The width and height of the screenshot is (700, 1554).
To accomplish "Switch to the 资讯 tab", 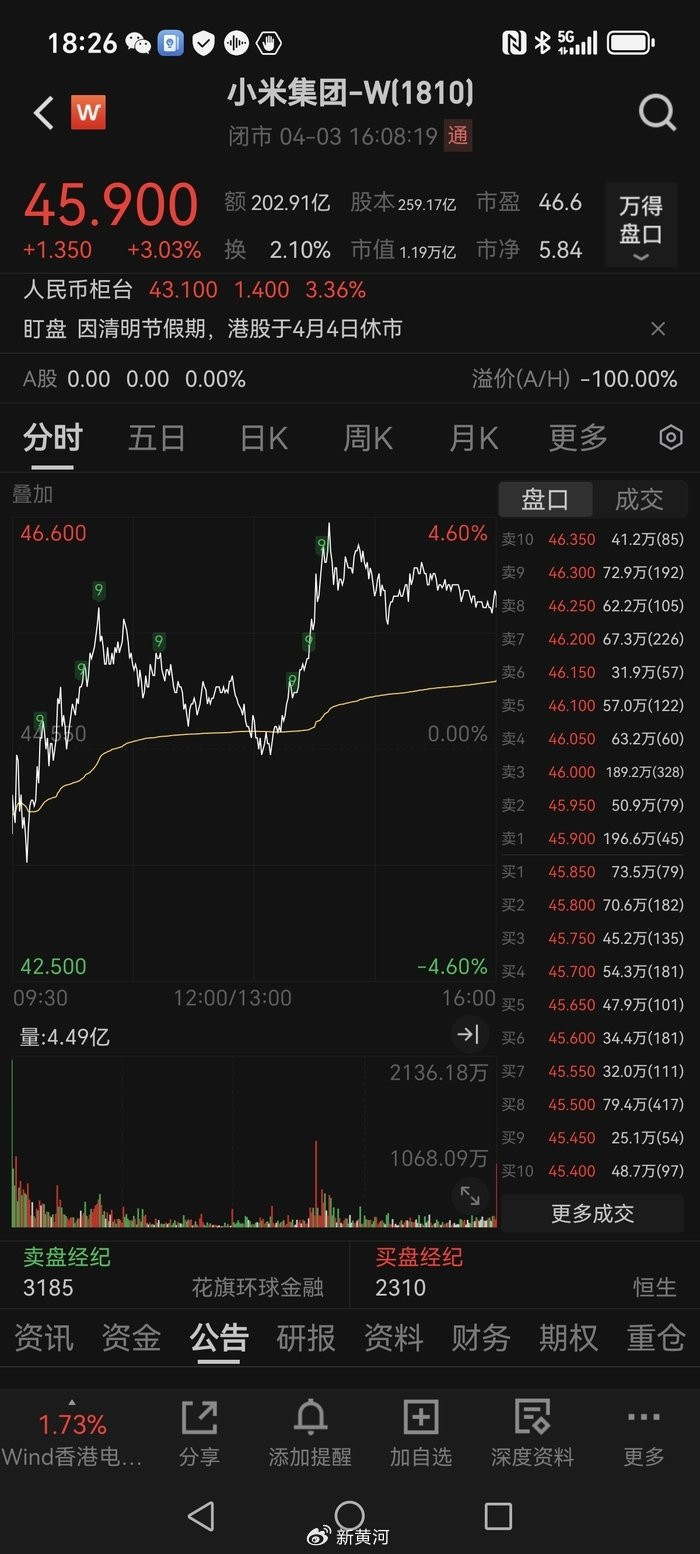I will pyautogui.click(x=44, y=1338).
